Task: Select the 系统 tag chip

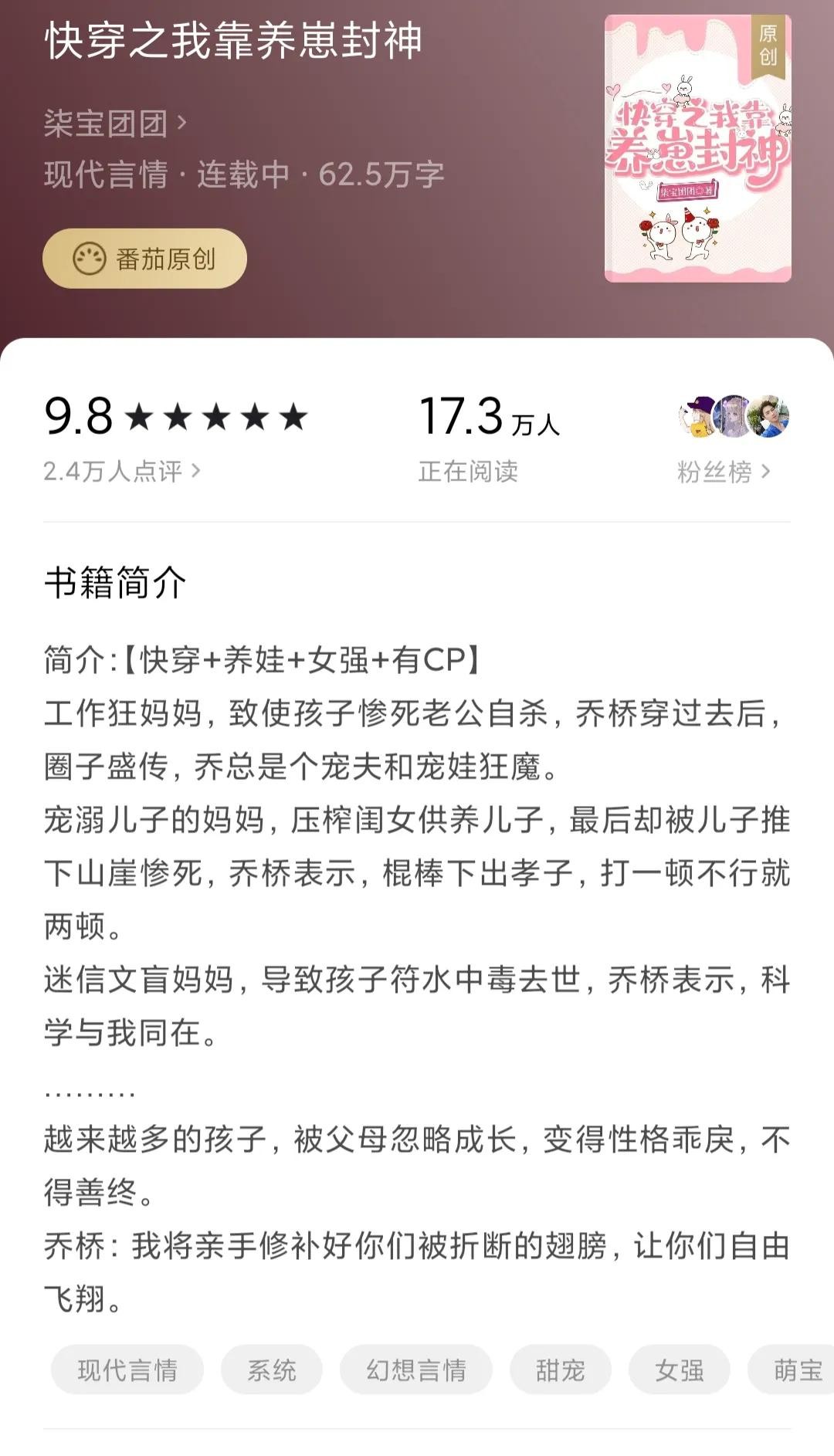Action: 271,1370
